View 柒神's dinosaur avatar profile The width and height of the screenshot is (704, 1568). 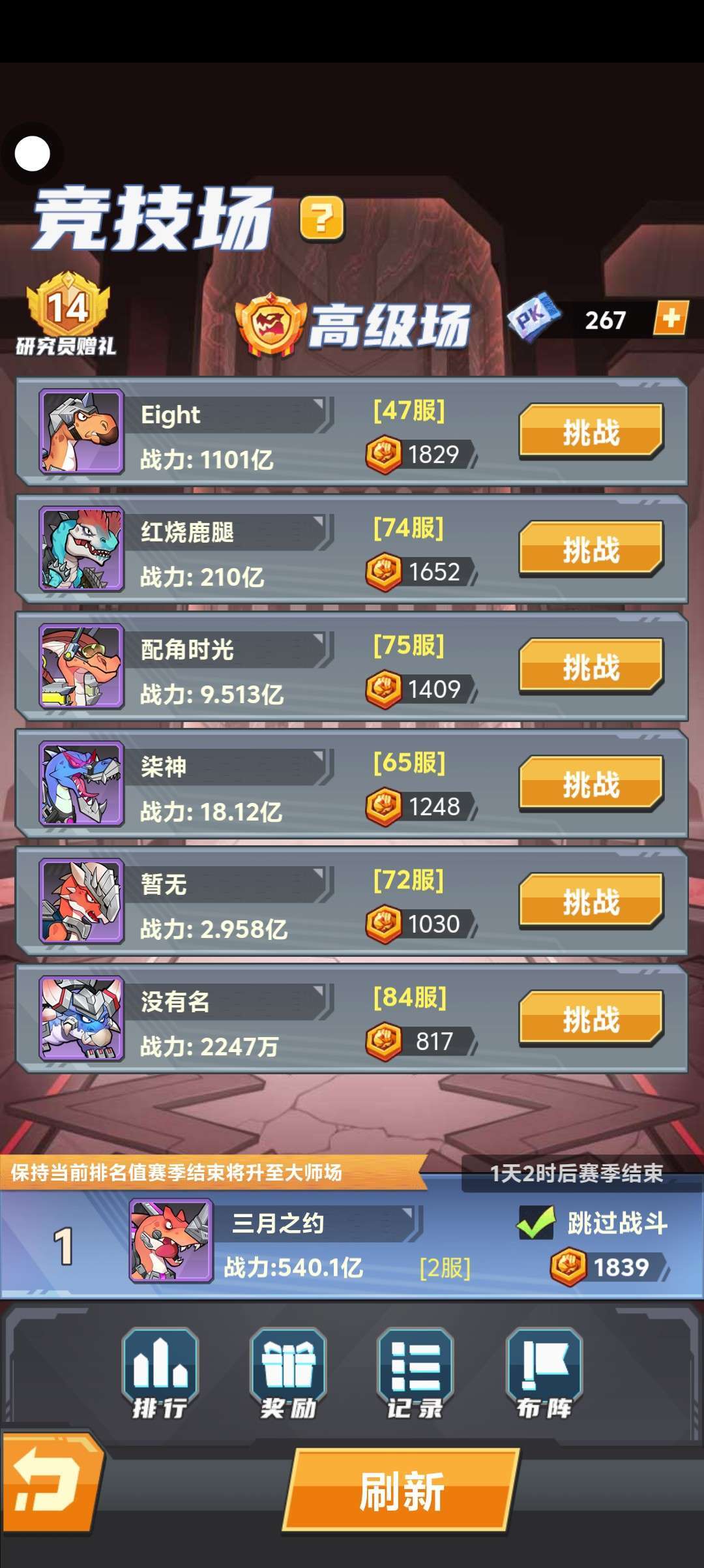(81, 783)
